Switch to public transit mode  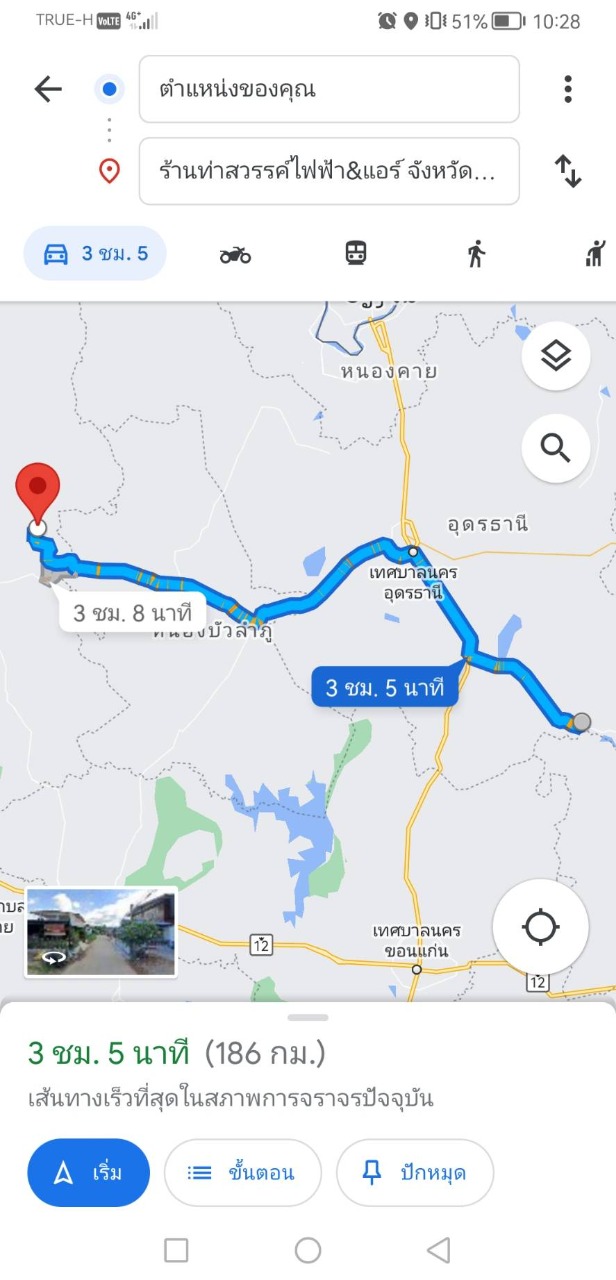click(x=356, y=255)
